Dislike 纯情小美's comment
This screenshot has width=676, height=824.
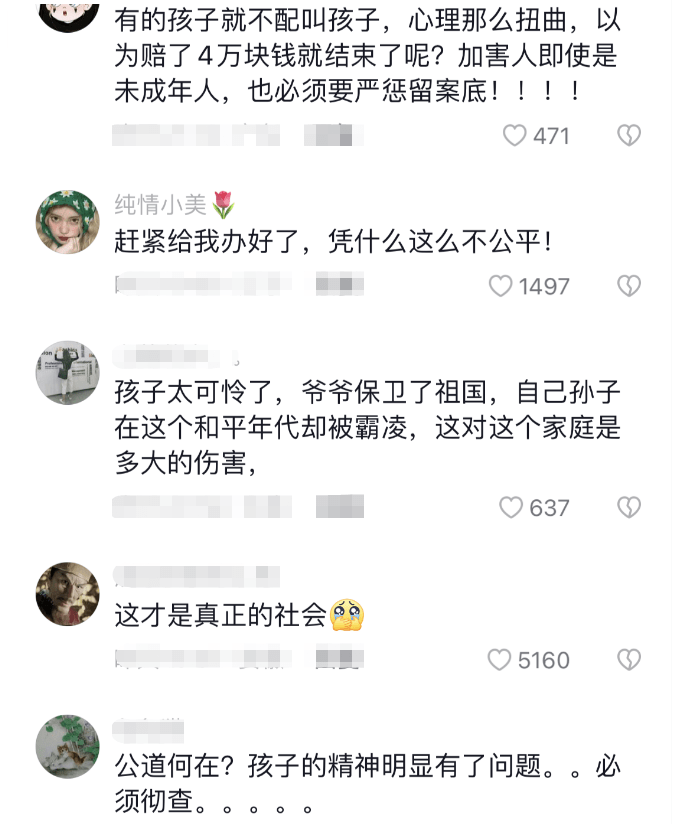click(x=628, y=287)
